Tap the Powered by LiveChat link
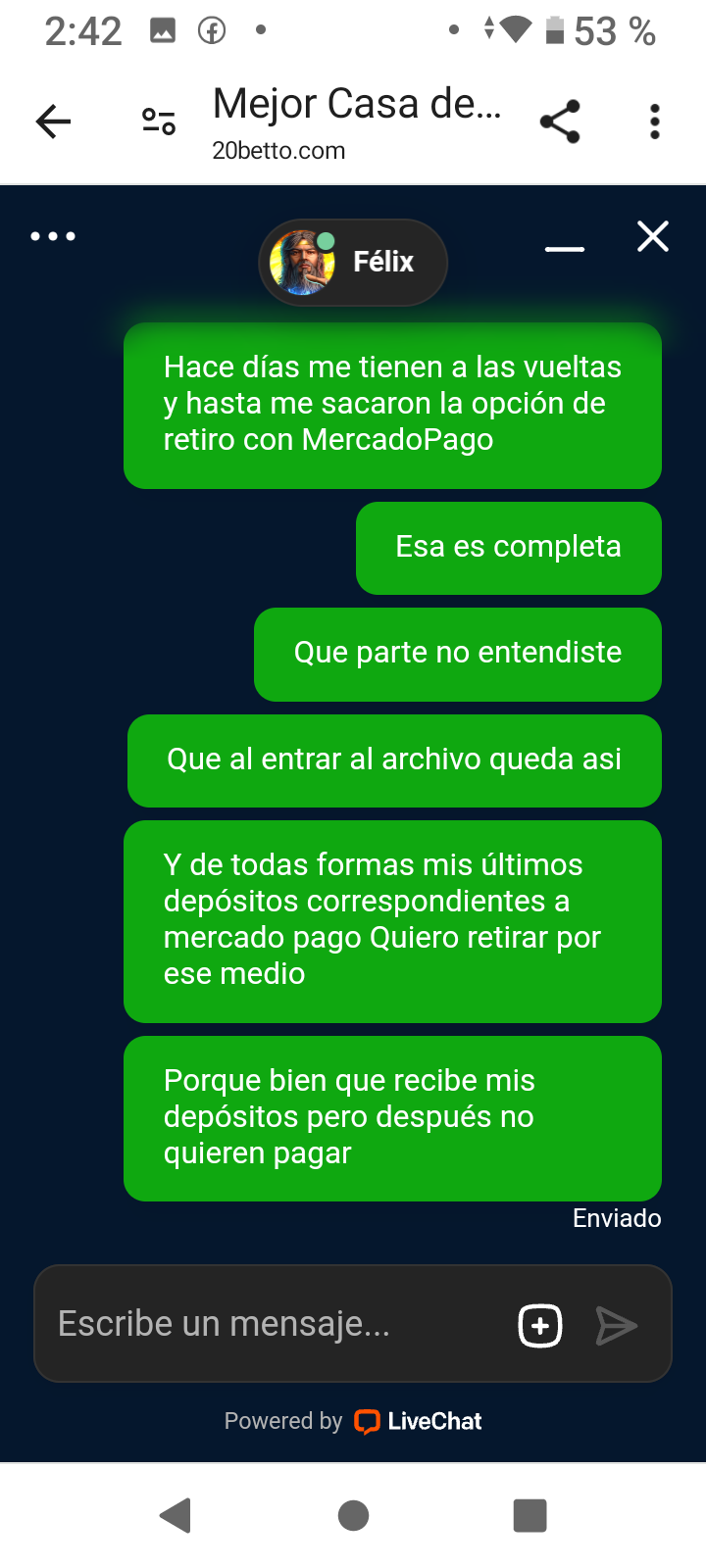706x1568 pixels. (353, 1420)
